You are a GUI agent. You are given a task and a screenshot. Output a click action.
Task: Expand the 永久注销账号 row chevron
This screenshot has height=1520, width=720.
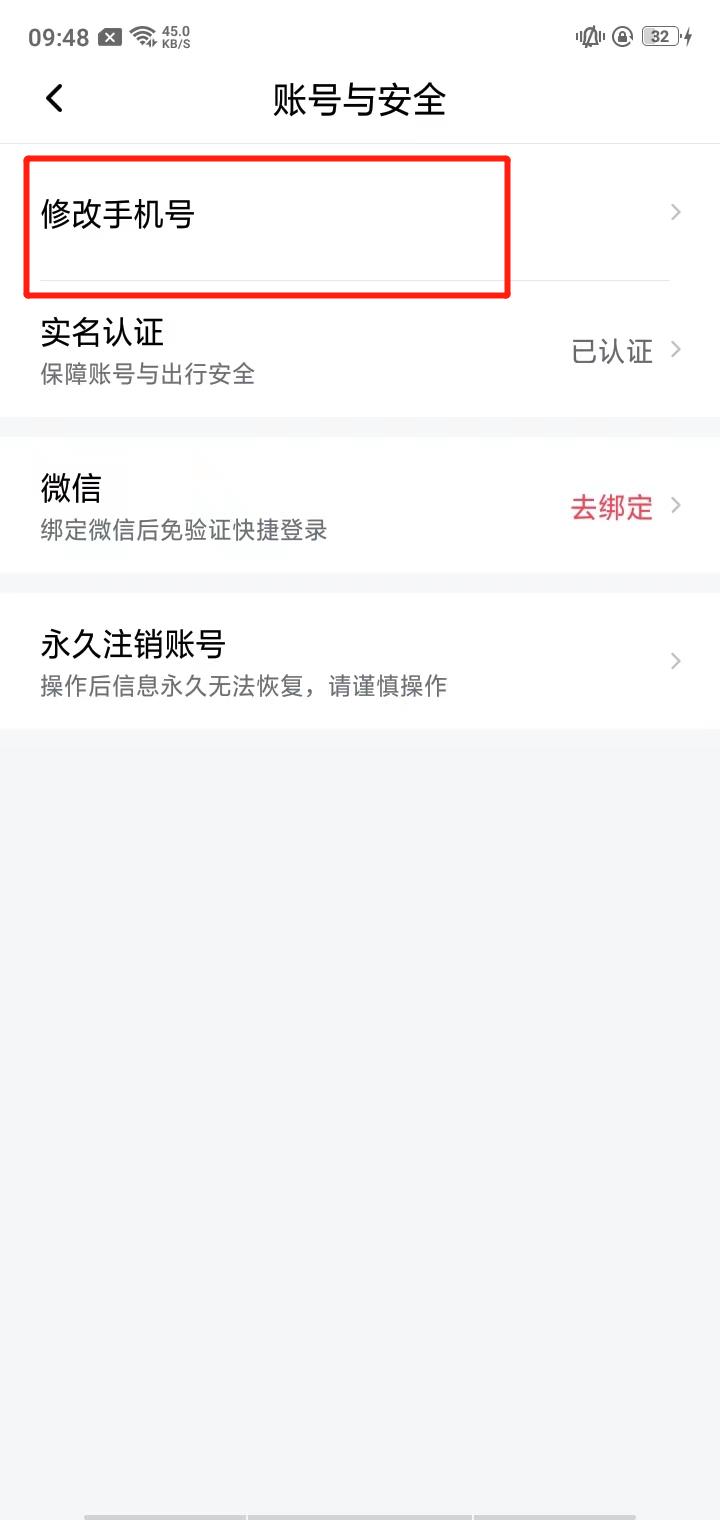click(675, 661)
